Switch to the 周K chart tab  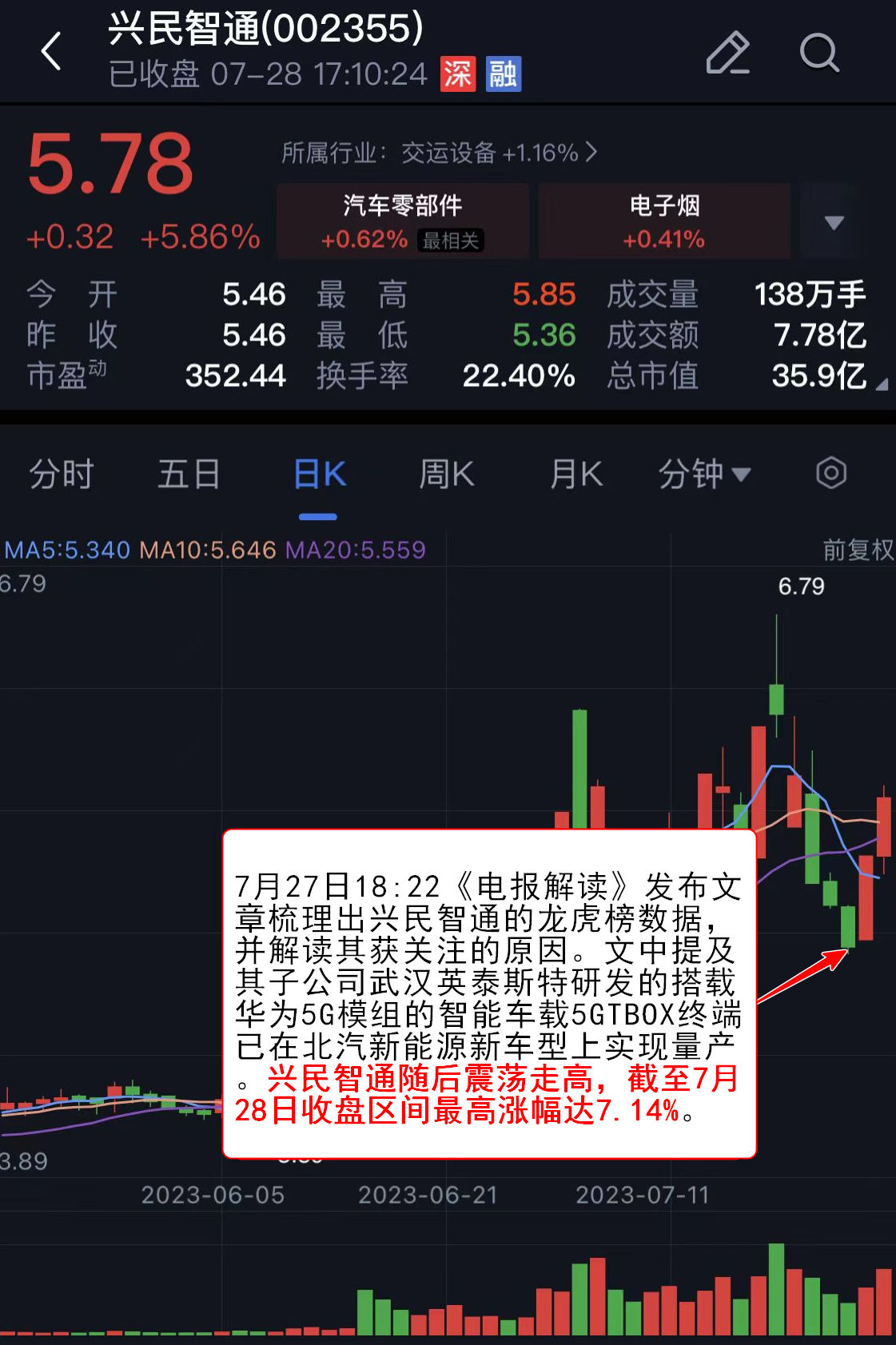click(447, 474)
